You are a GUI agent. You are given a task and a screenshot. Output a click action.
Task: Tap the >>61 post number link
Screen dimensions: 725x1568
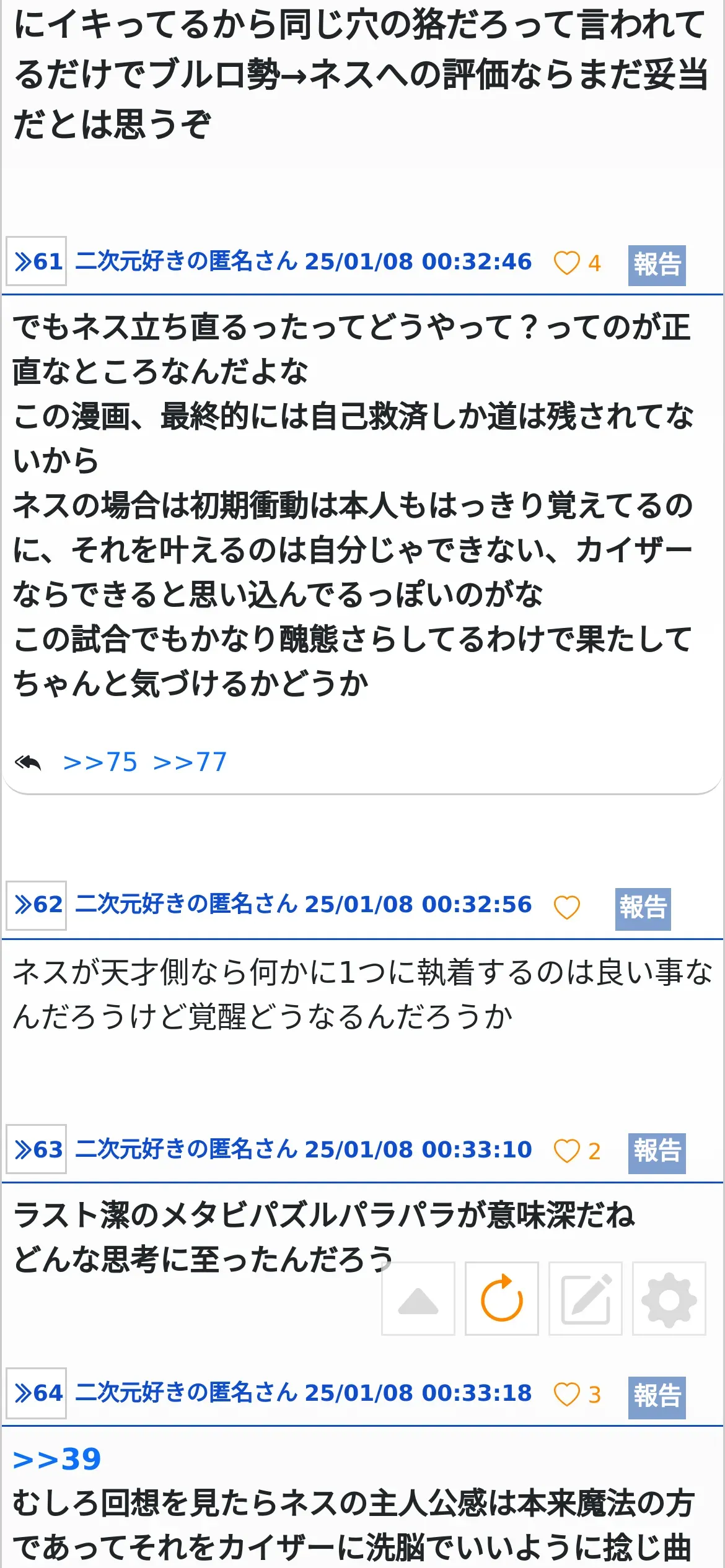36,261
